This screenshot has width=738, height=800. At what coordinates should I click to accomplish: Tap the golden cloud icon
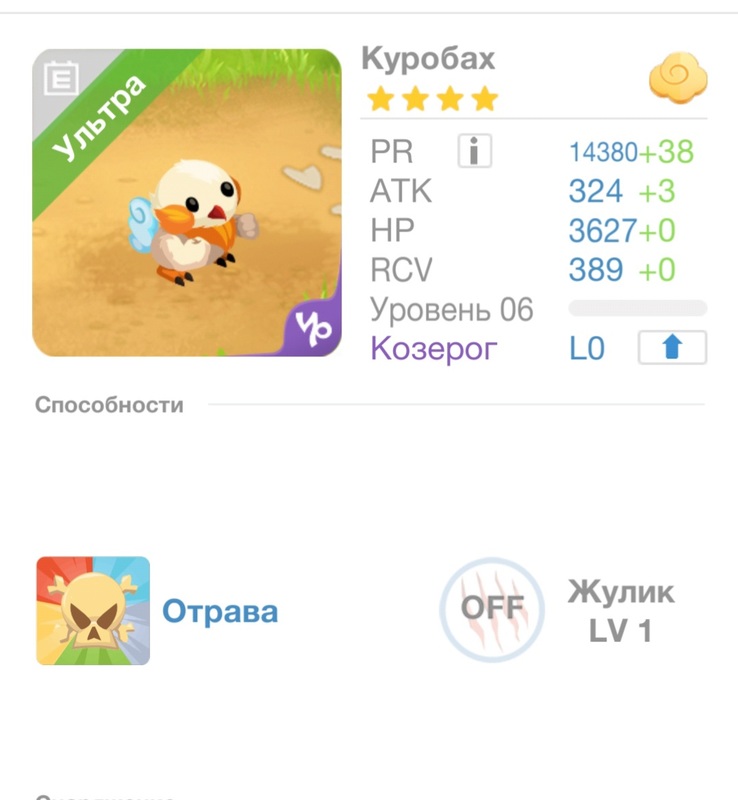coord(678,78)
